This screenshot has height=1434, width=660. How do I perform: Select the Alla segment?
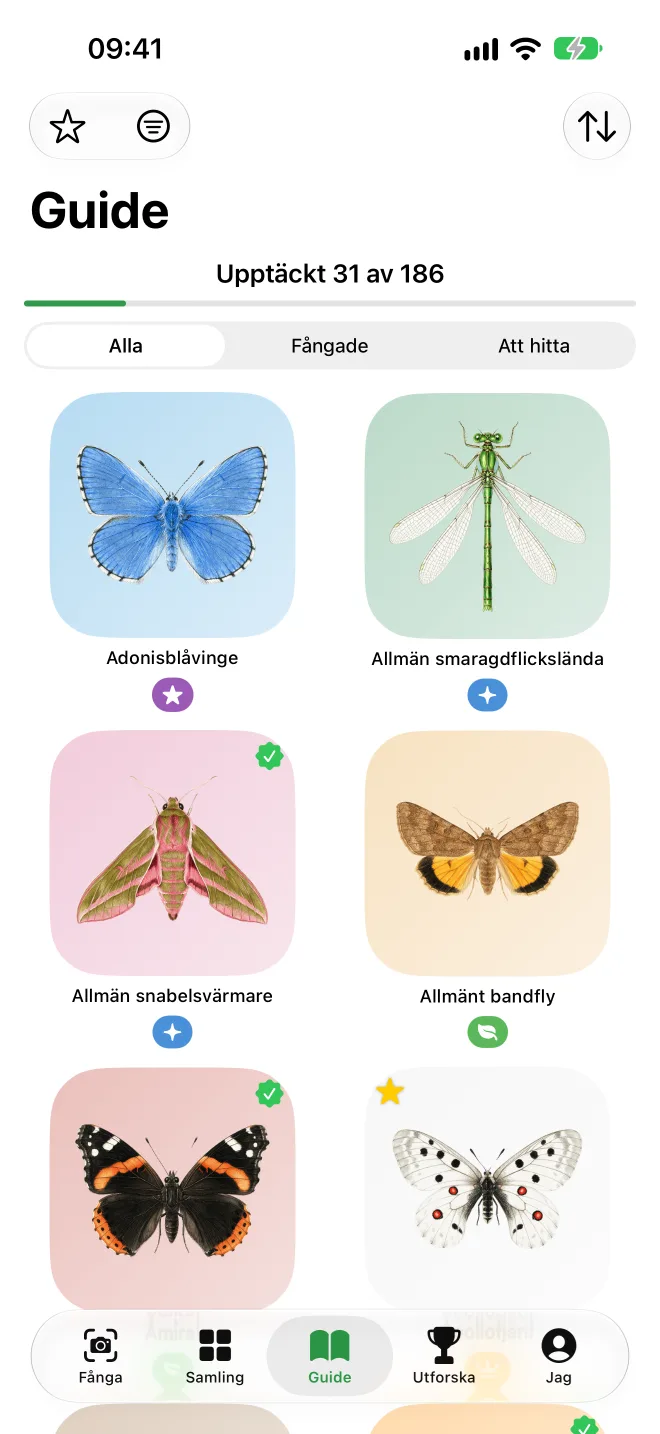pyautogui.click(x=126, y=346)
